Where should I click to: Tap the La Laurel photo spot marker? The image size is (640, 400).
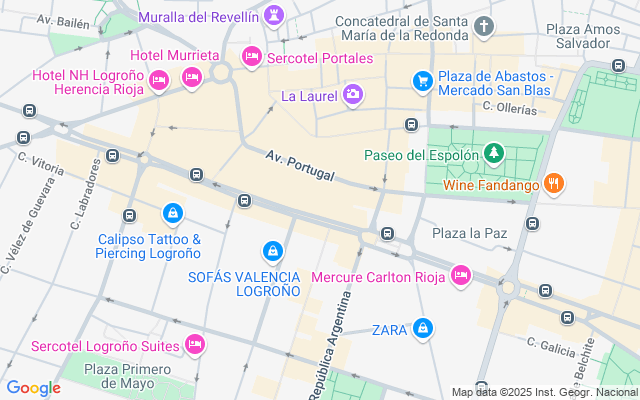pos(352,96)
